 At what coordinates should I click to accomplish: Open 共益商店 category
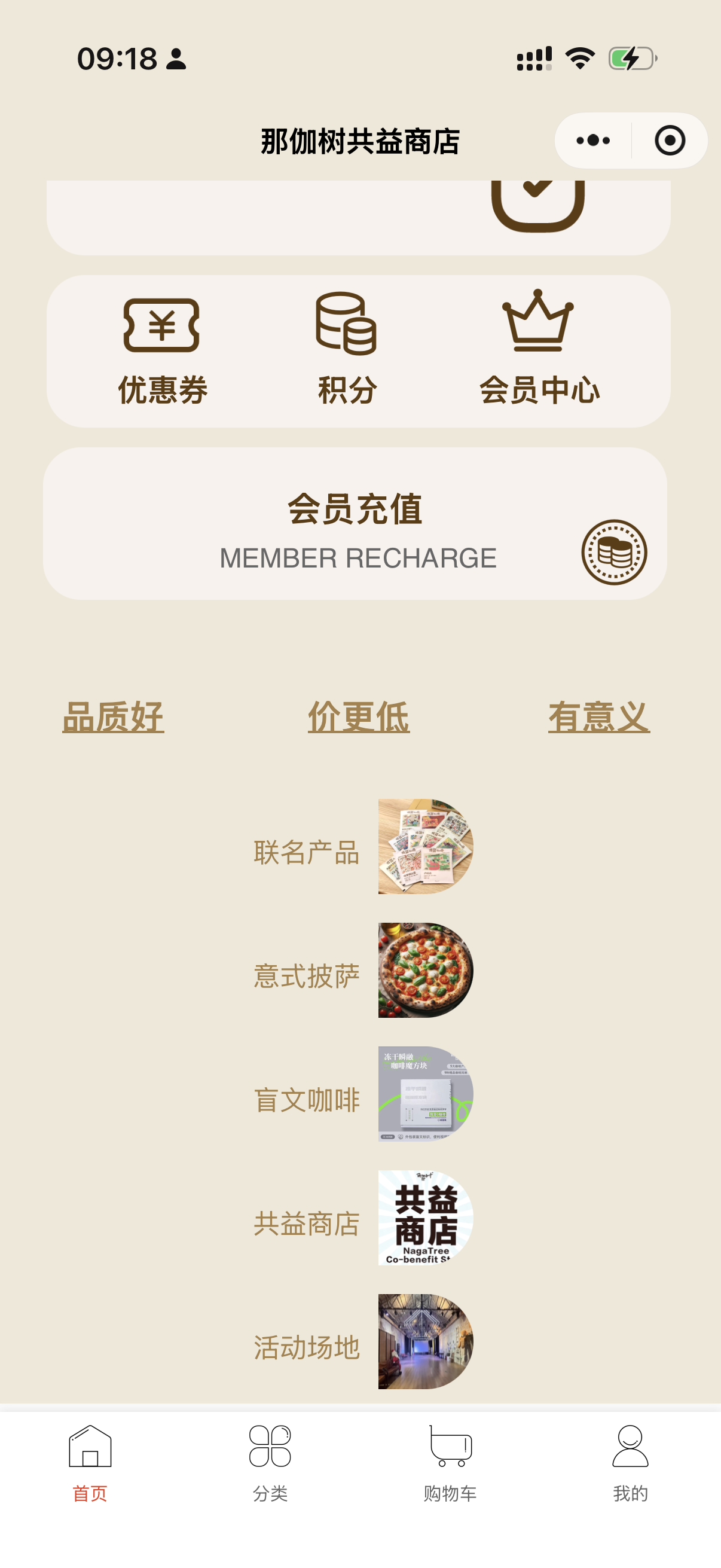point(363,1218)
